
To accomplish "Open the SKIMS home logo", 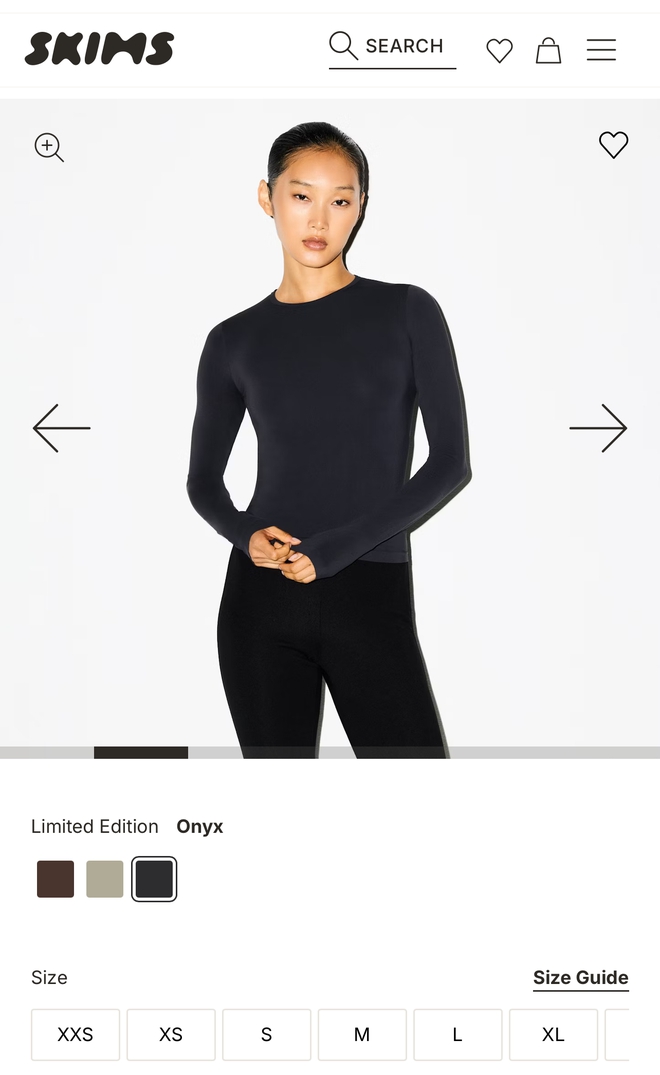I will (99, 48).
